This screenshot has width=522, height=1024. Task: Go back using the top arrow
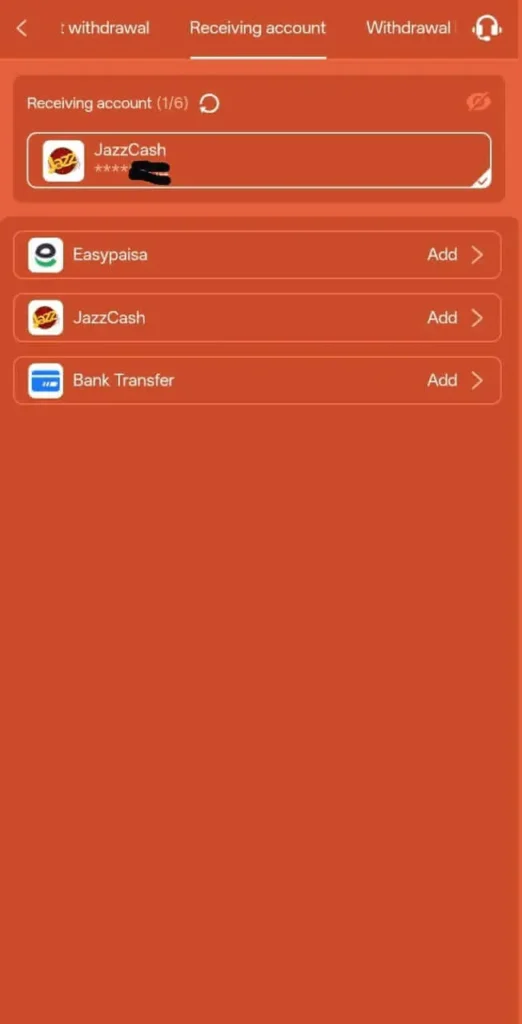coord(22,28)
